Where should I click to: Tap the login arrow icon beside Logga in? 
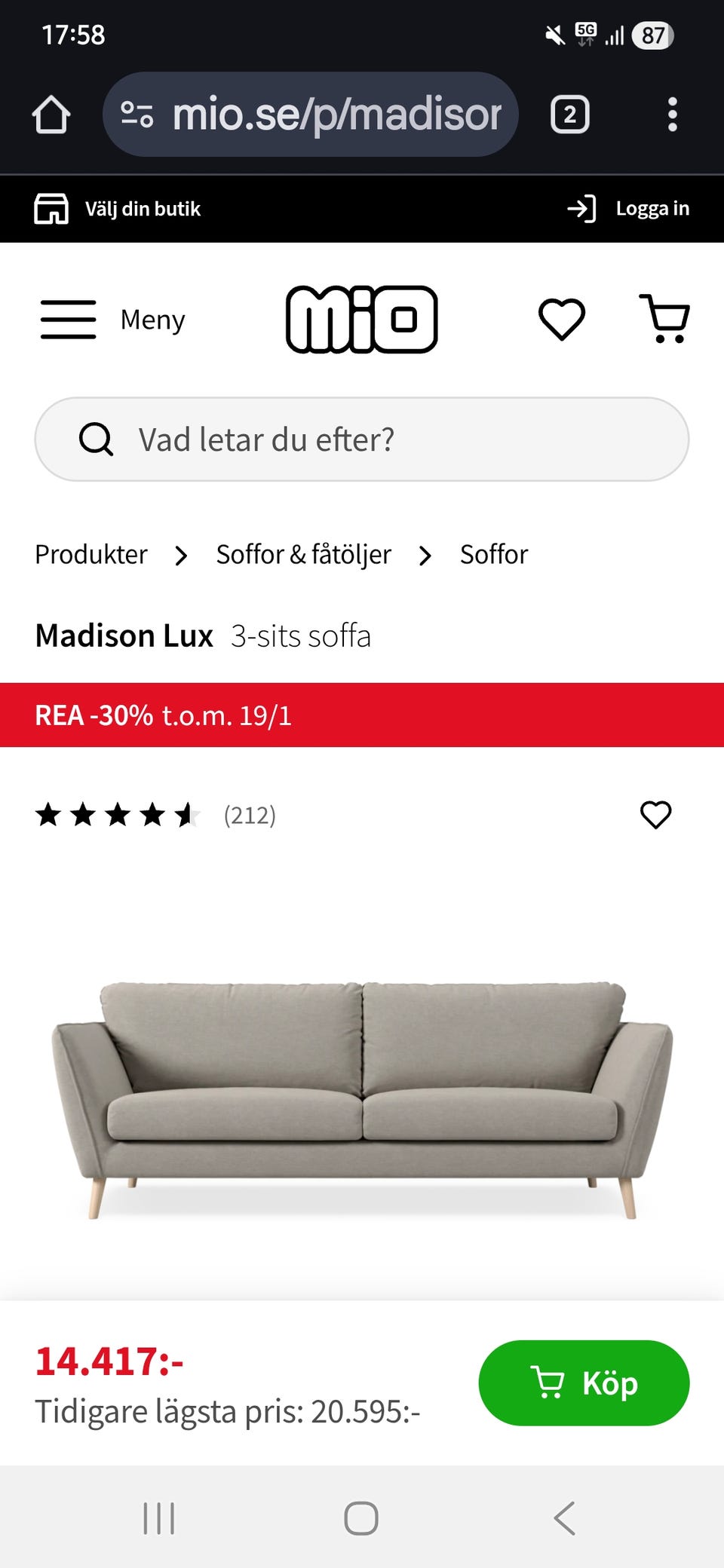tap(581, 208)
